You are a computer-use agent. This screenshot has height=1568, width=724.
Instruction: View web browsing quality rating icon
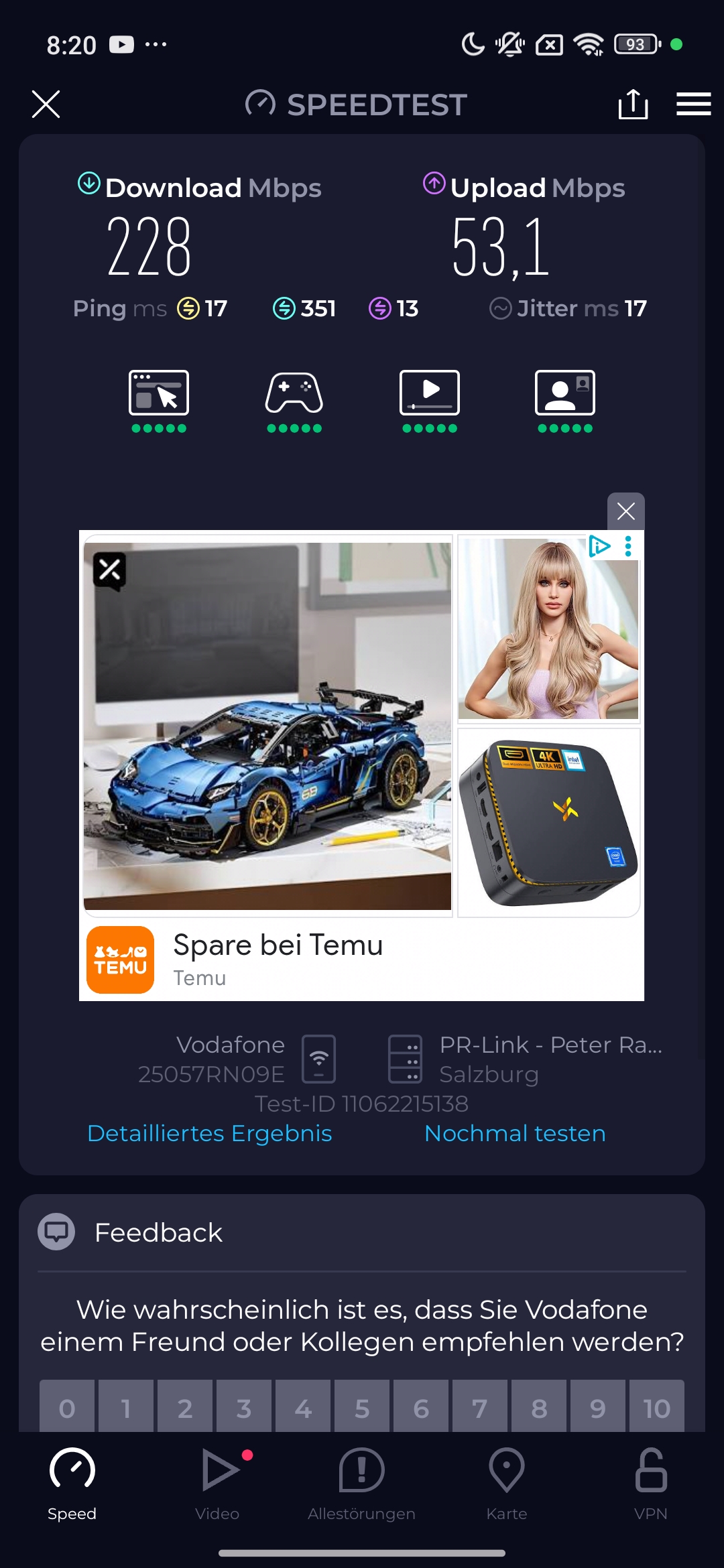(159, 401)
